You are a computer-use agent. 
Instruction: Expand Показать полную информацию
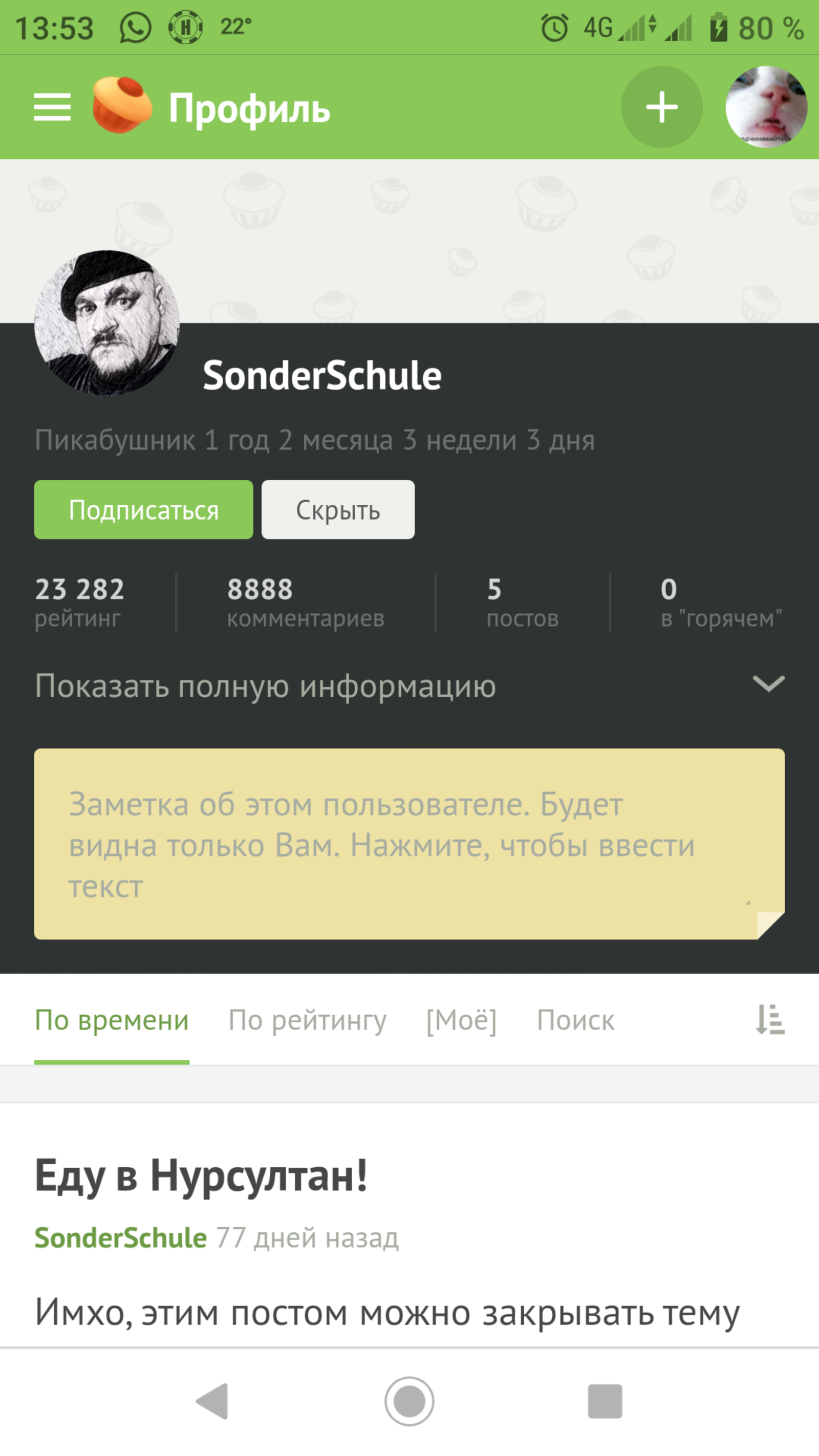tap(409, 686)
